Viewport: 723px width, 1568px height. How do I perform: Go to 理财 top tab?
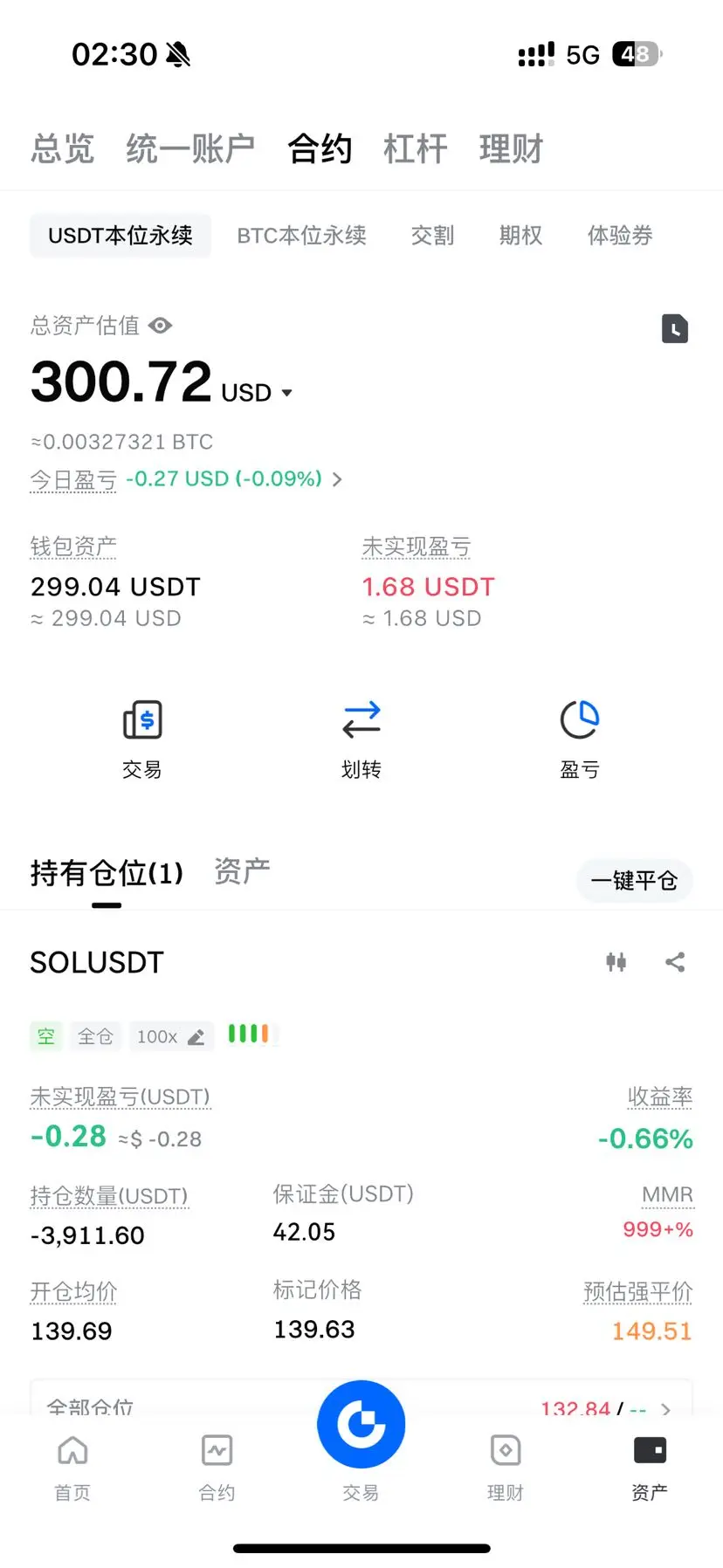(x=511, y=148)
